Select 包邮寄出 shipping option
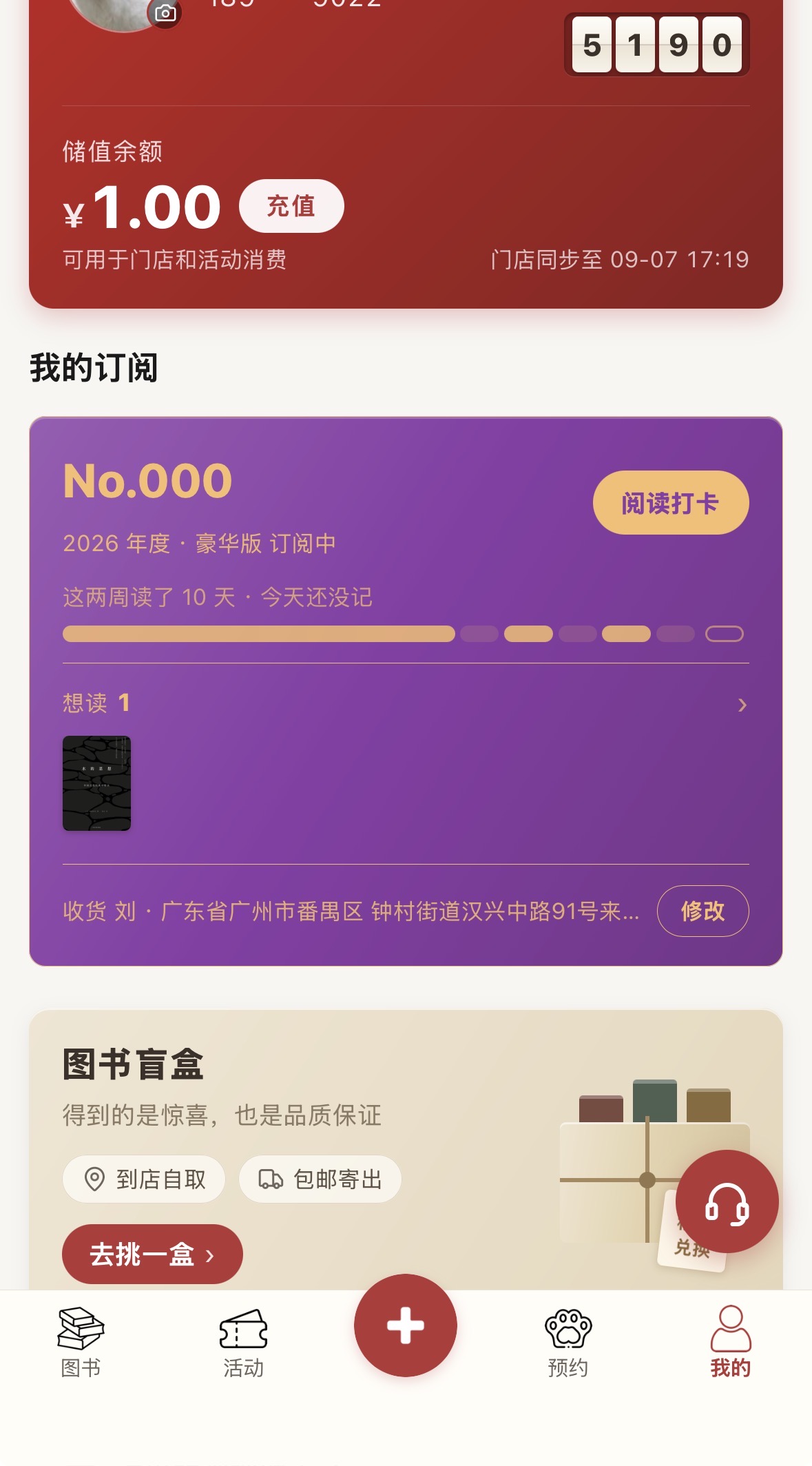The image size is (812, 1466). (320, 1179)
